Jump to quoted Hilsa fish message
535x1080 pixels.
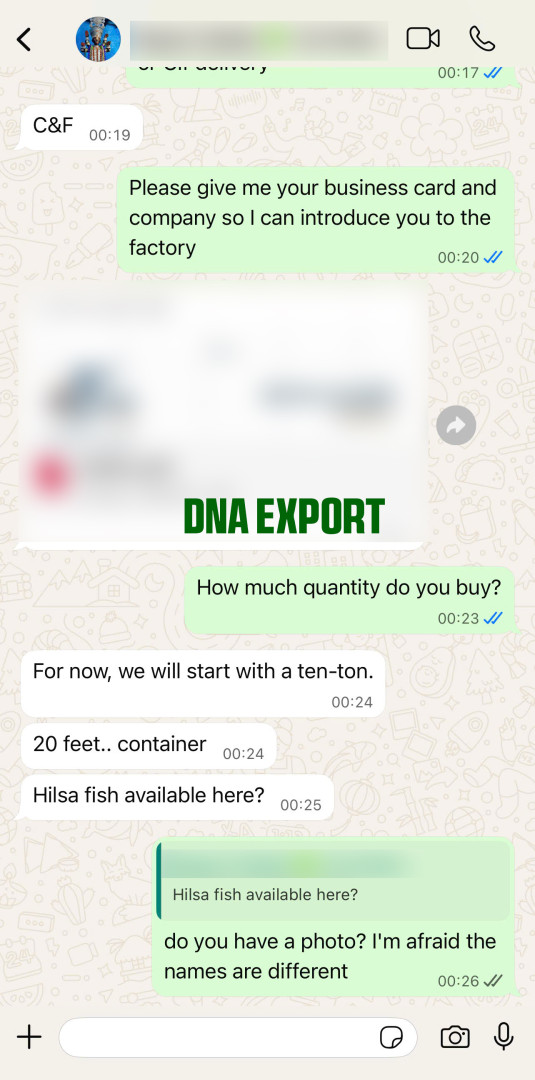(334, 881)
